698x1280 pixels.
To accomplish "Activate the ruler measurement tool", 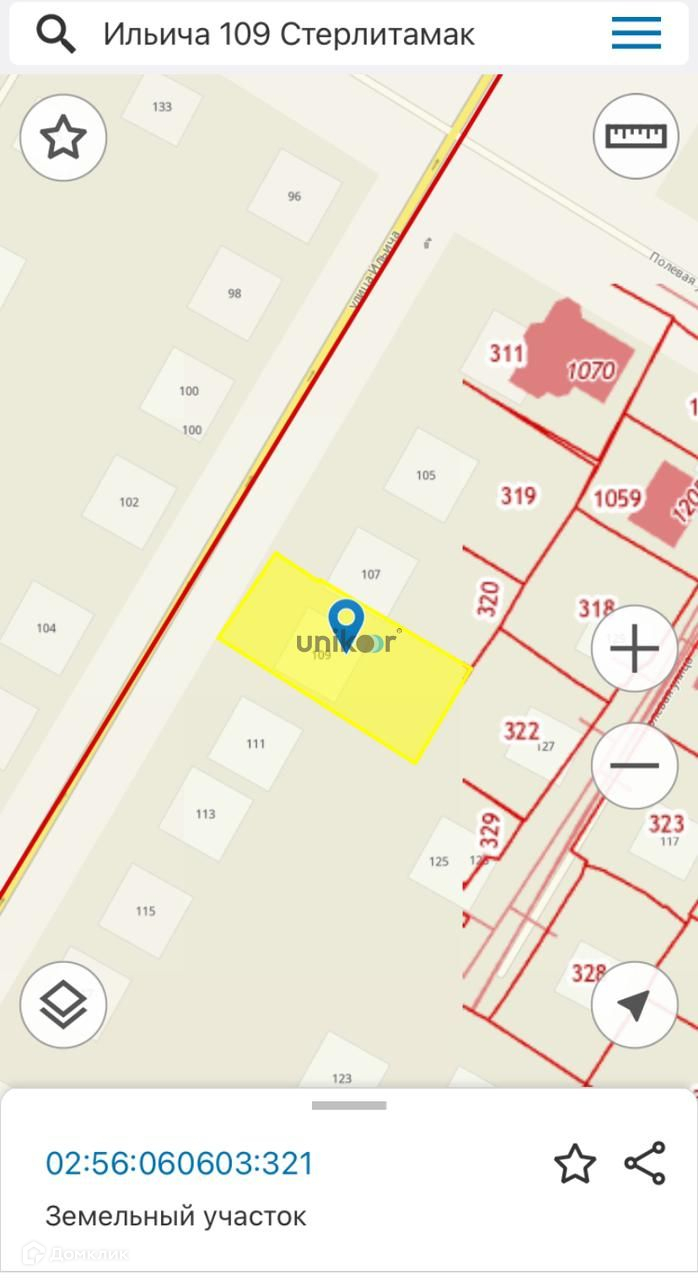I will pyautogui.click(x=636, y=137).
